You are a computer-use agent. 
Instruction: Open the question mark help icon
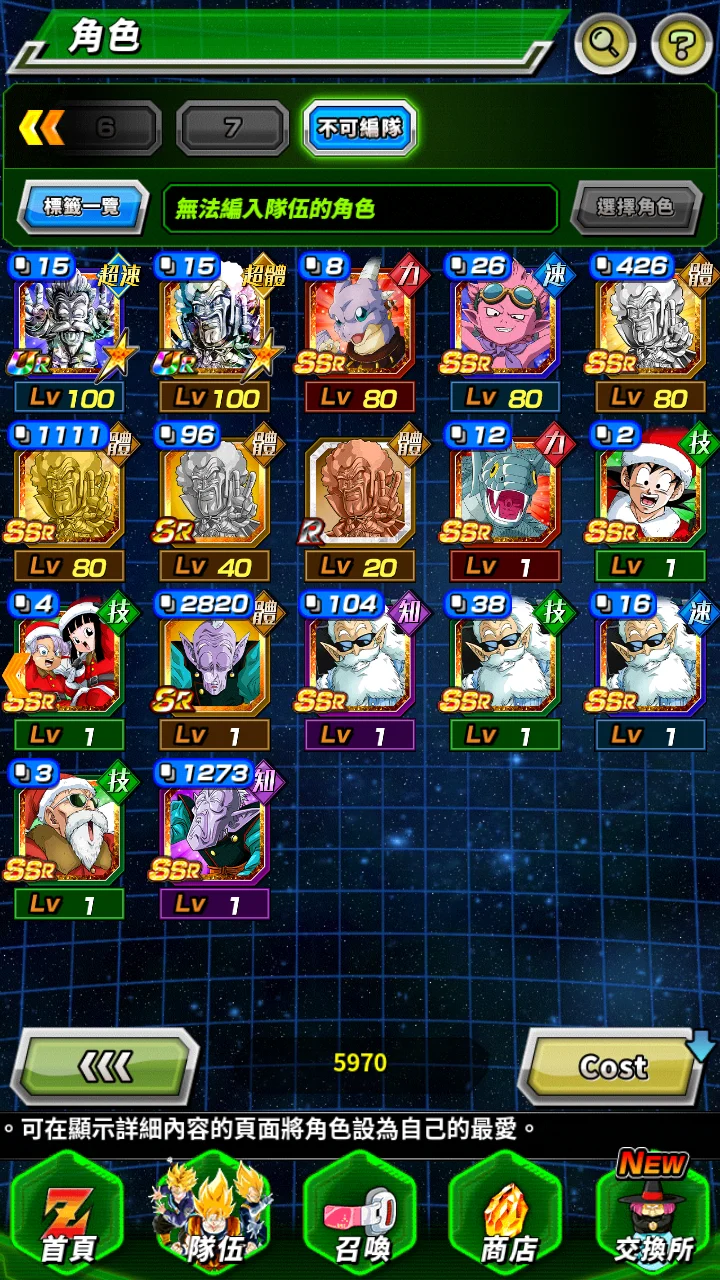pyautogui.click(x=682, y=44)
